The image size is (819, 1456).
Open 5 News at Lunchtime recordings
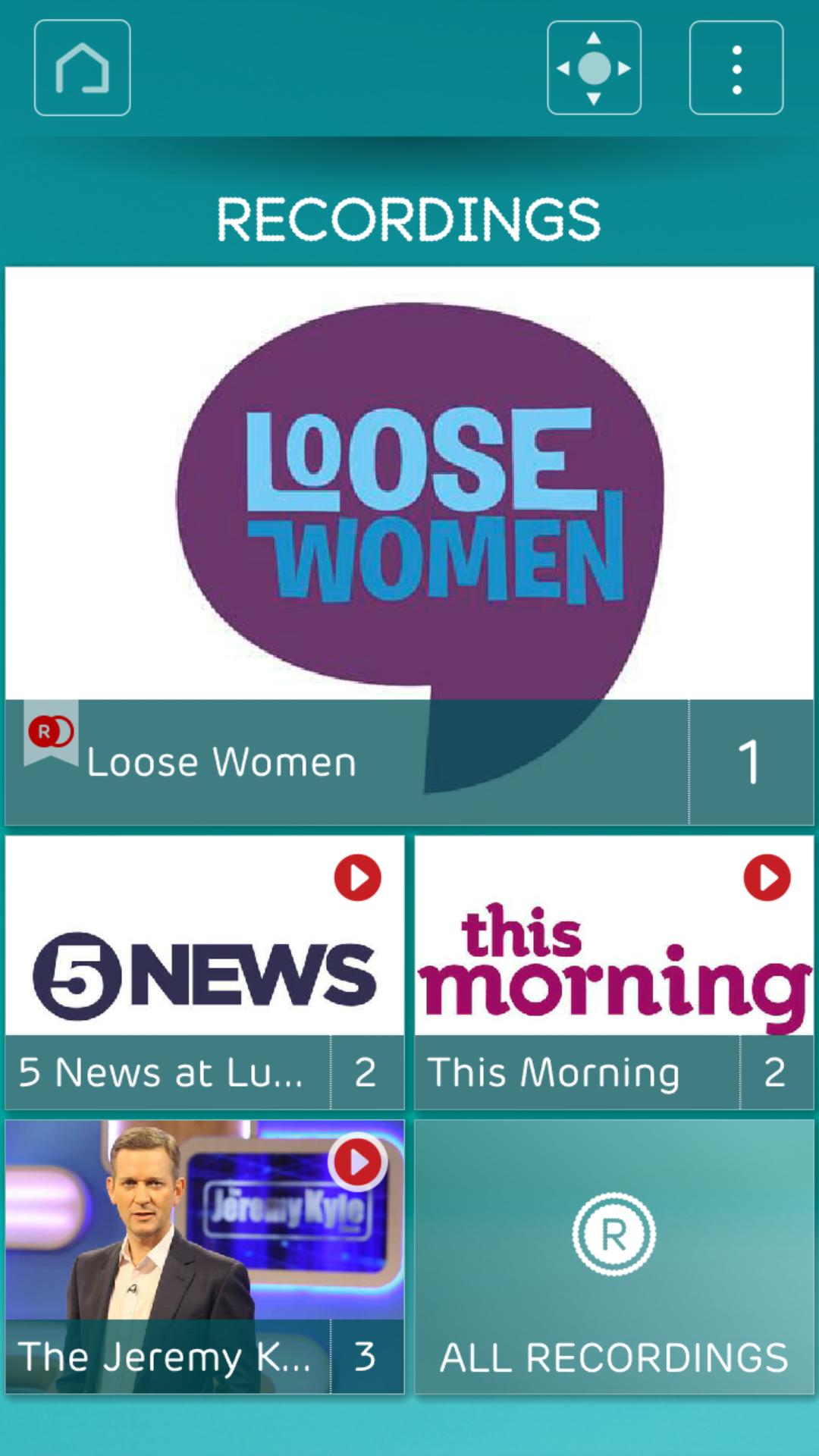pos(205,972)
